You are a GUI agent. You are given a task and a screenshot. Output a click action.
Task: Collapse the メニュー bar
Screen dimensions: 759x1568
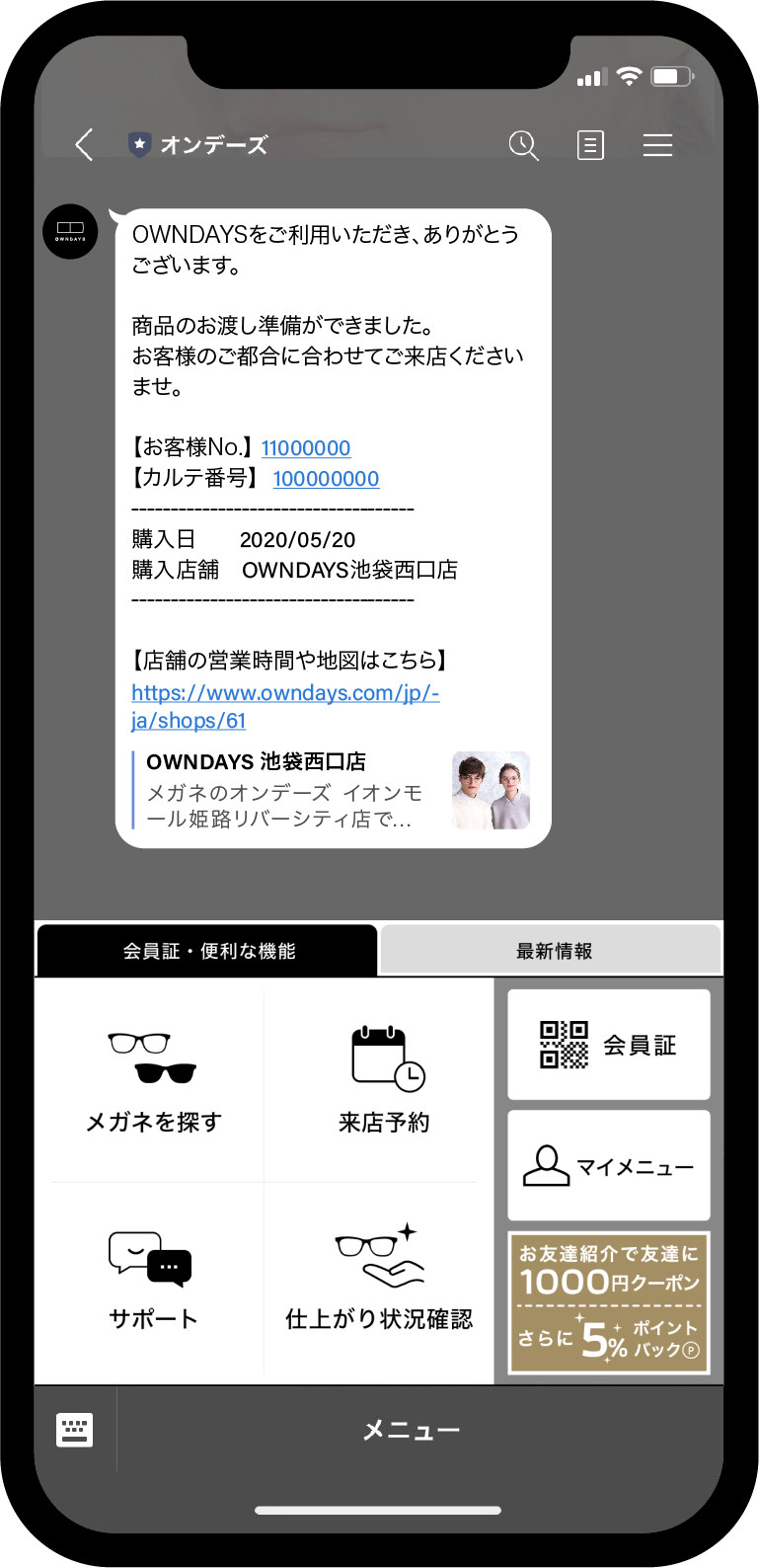411,1430
